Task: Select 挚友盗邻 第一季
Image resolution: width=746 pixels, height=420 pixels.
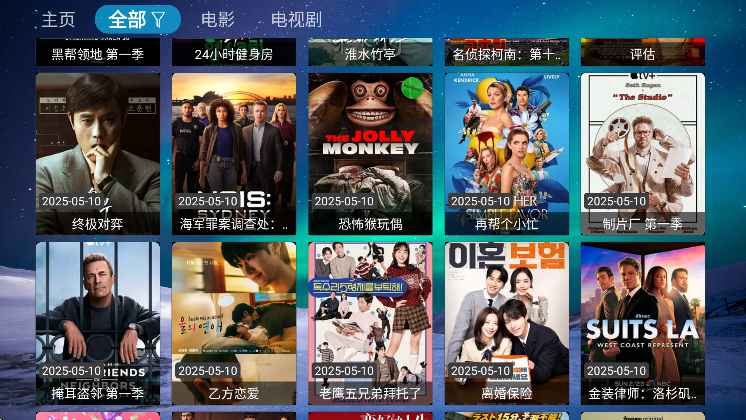Action: [x=98, y=322]
